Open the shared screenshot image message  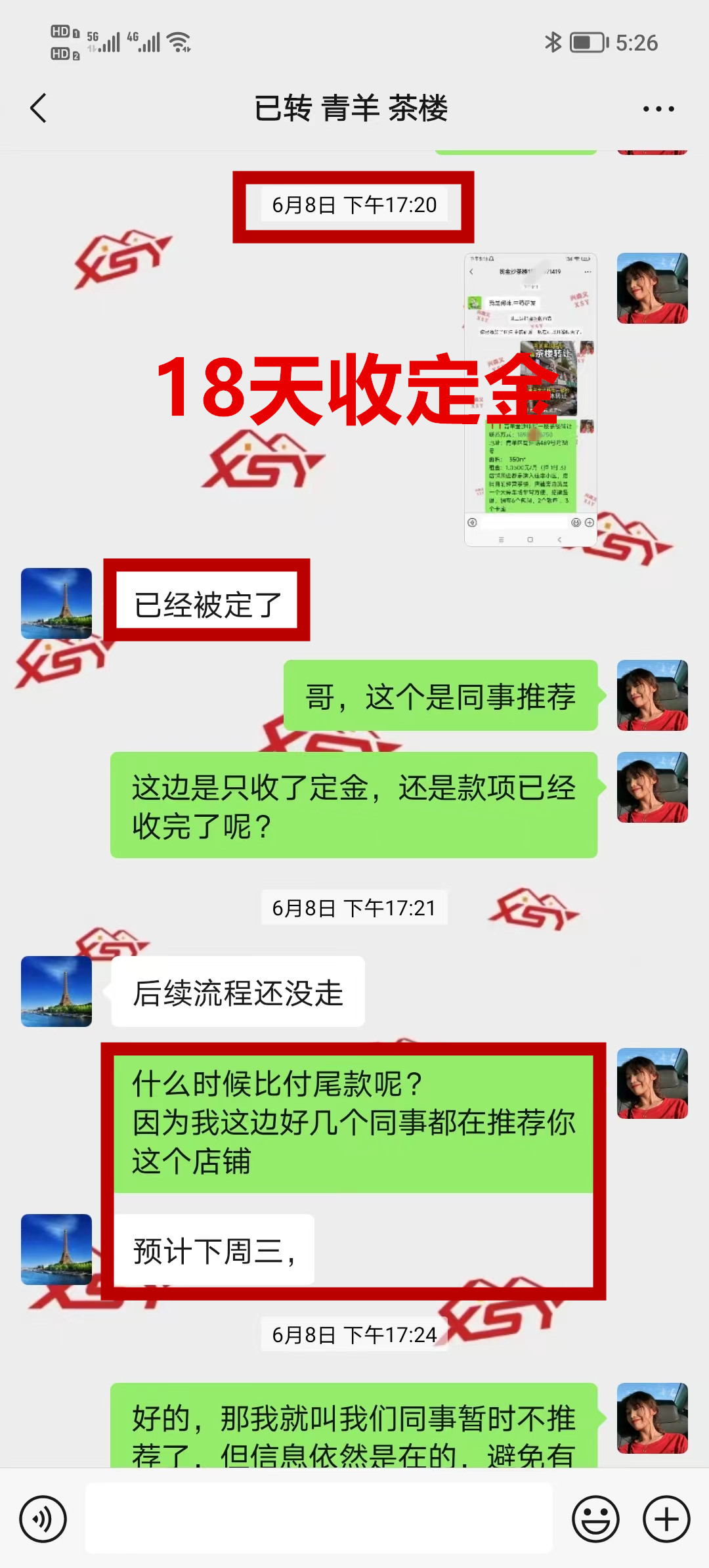(530, 399)
